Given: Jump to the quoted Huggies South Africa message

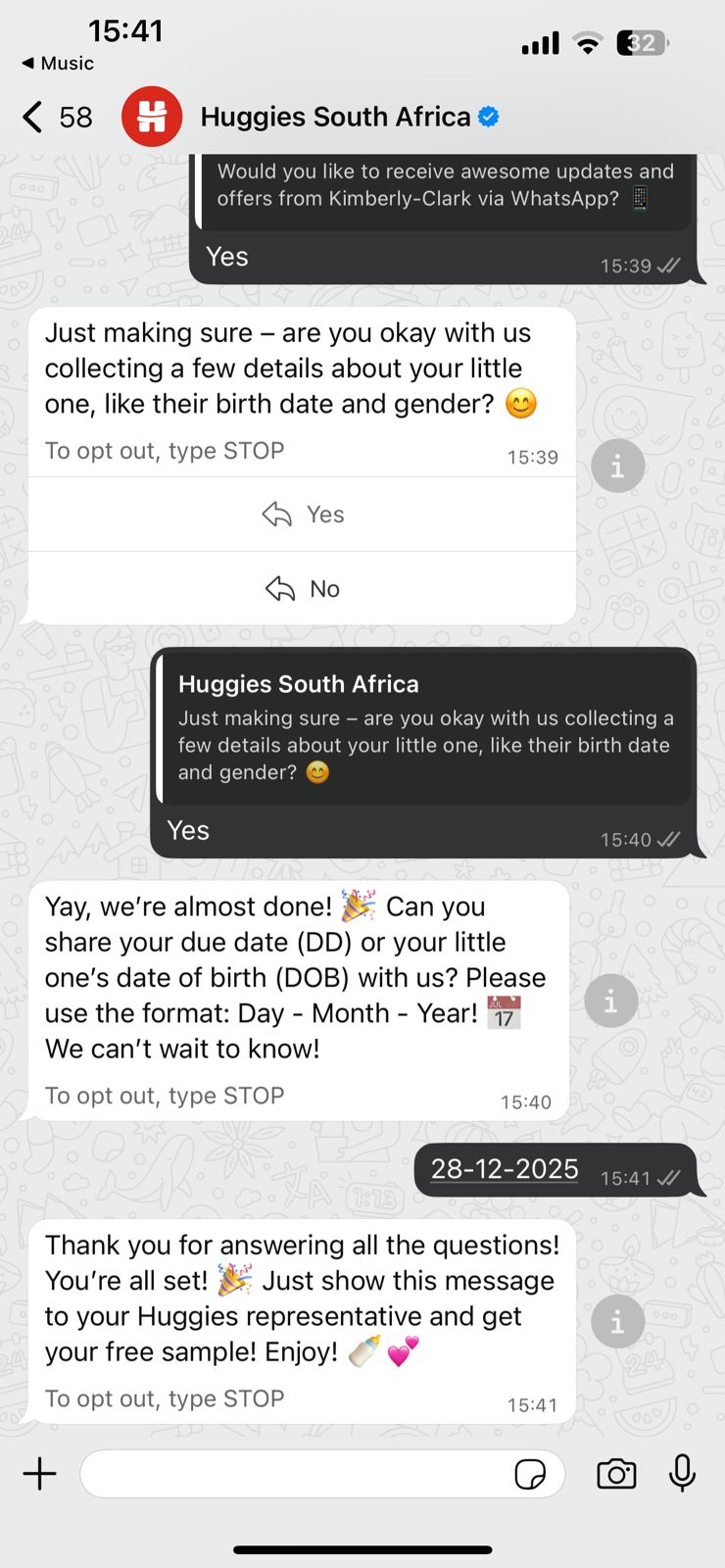Looking at the screenshot, I should (x=424, y=727).
